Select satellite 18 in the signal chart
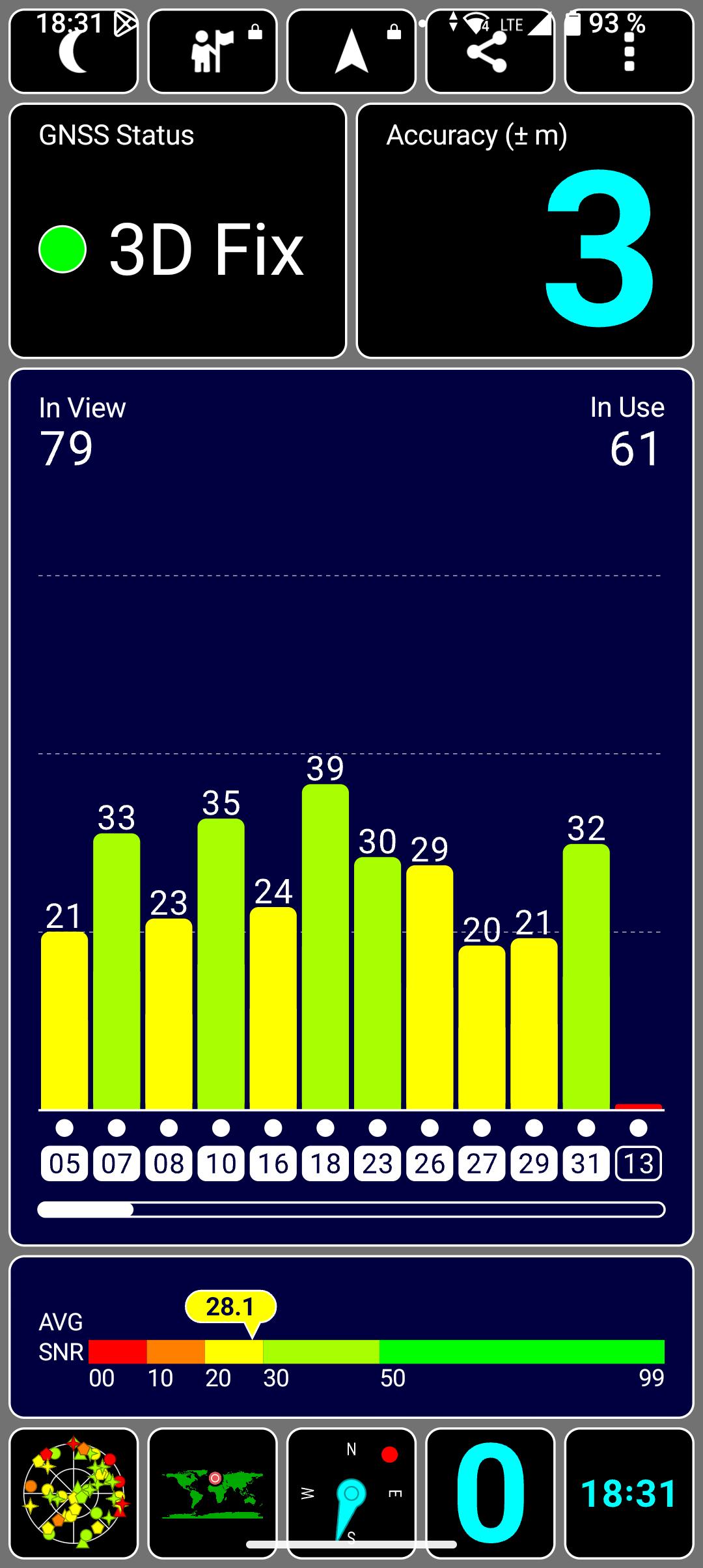The height and width of the screenshot is (1568, 703). pyautogui.click(x=325, y=1163)
